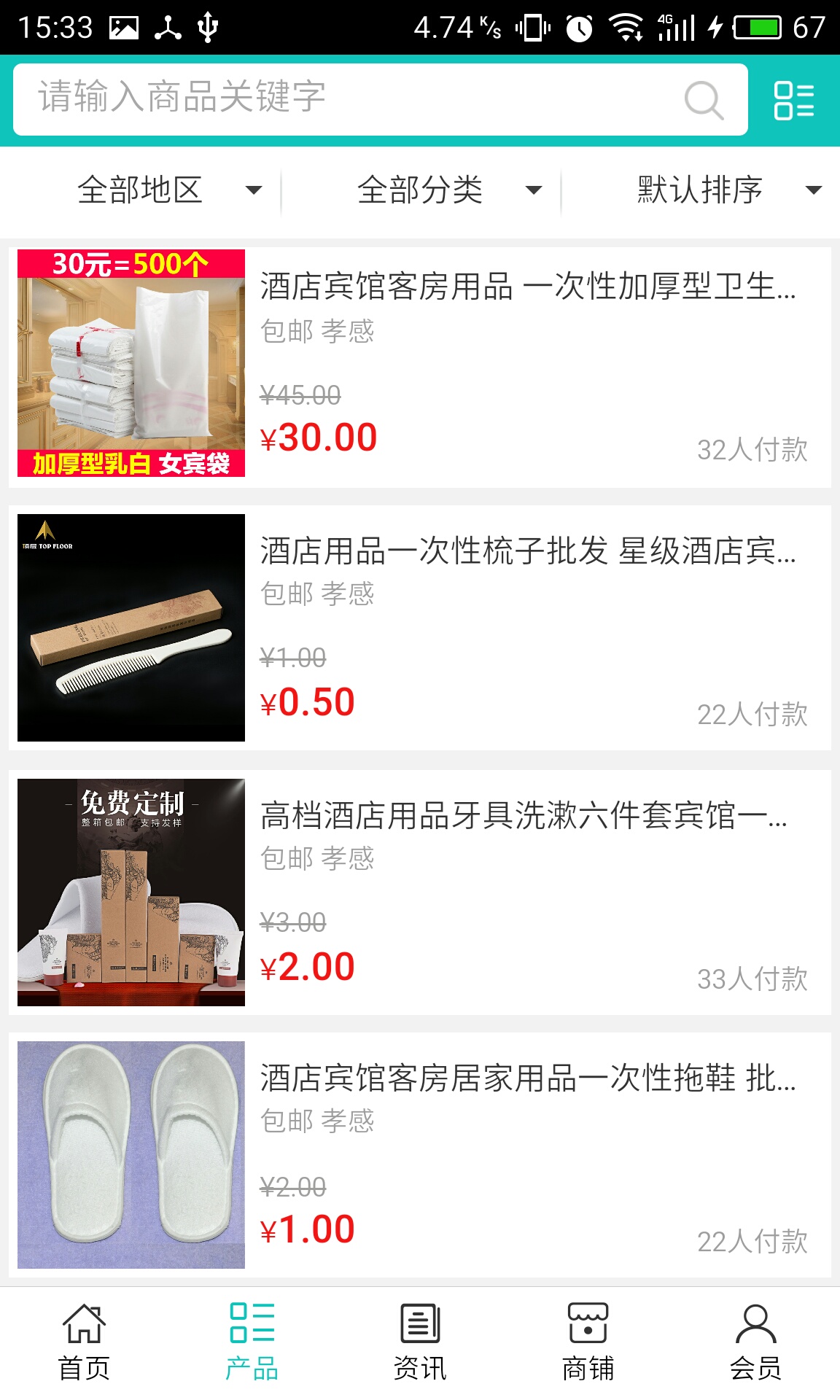
Task: Switch to the 资讯 news tab
Action: coord(420,1342)
